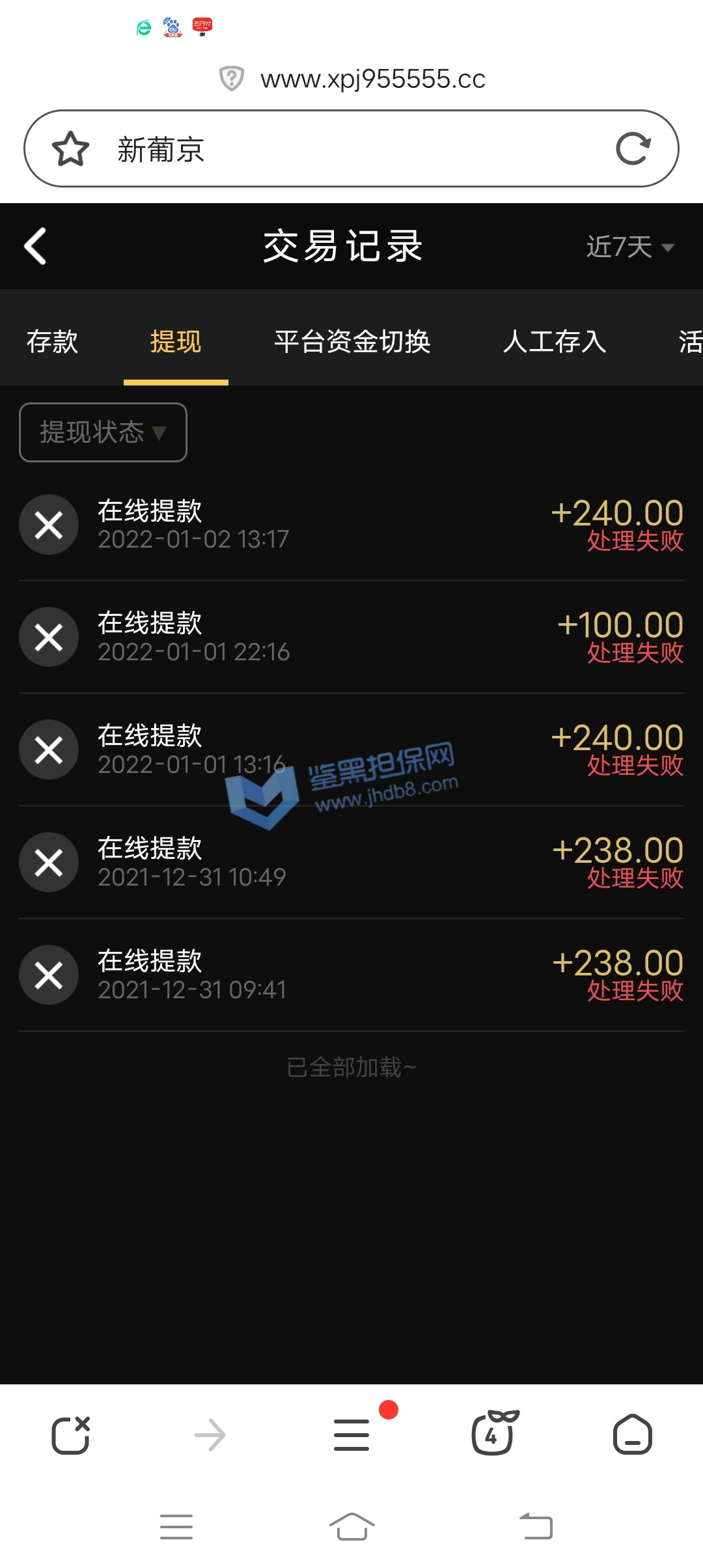
Task: Open the withdrawal dated 2022-01-01 22:16
Action: click(x=351, y=637)
